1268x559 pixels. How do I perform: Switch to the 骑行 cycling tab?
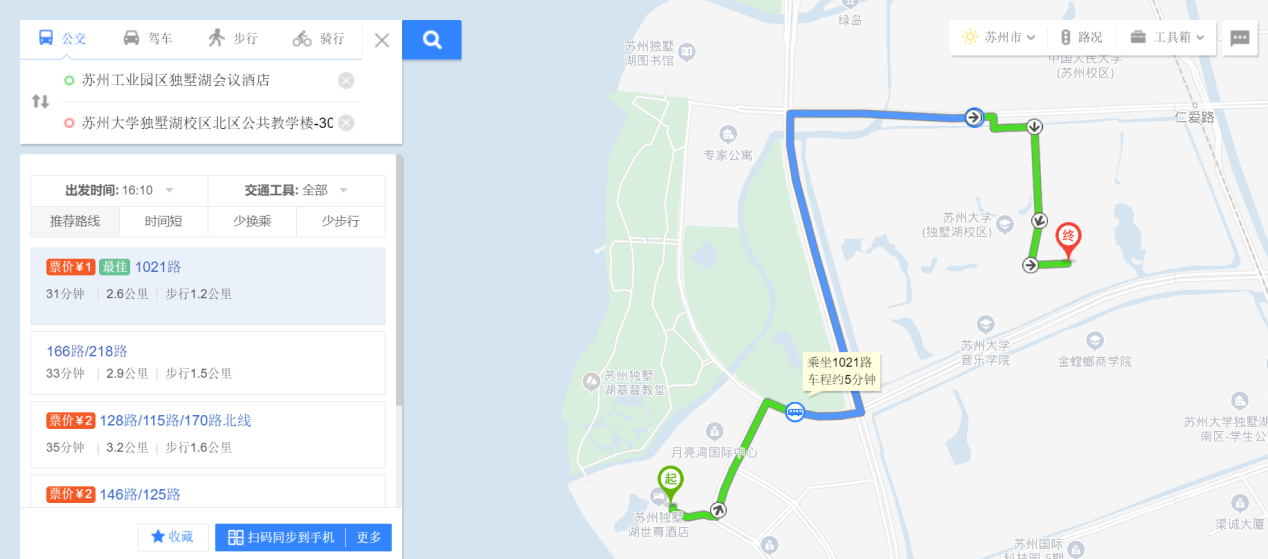(x=318, y=39)
